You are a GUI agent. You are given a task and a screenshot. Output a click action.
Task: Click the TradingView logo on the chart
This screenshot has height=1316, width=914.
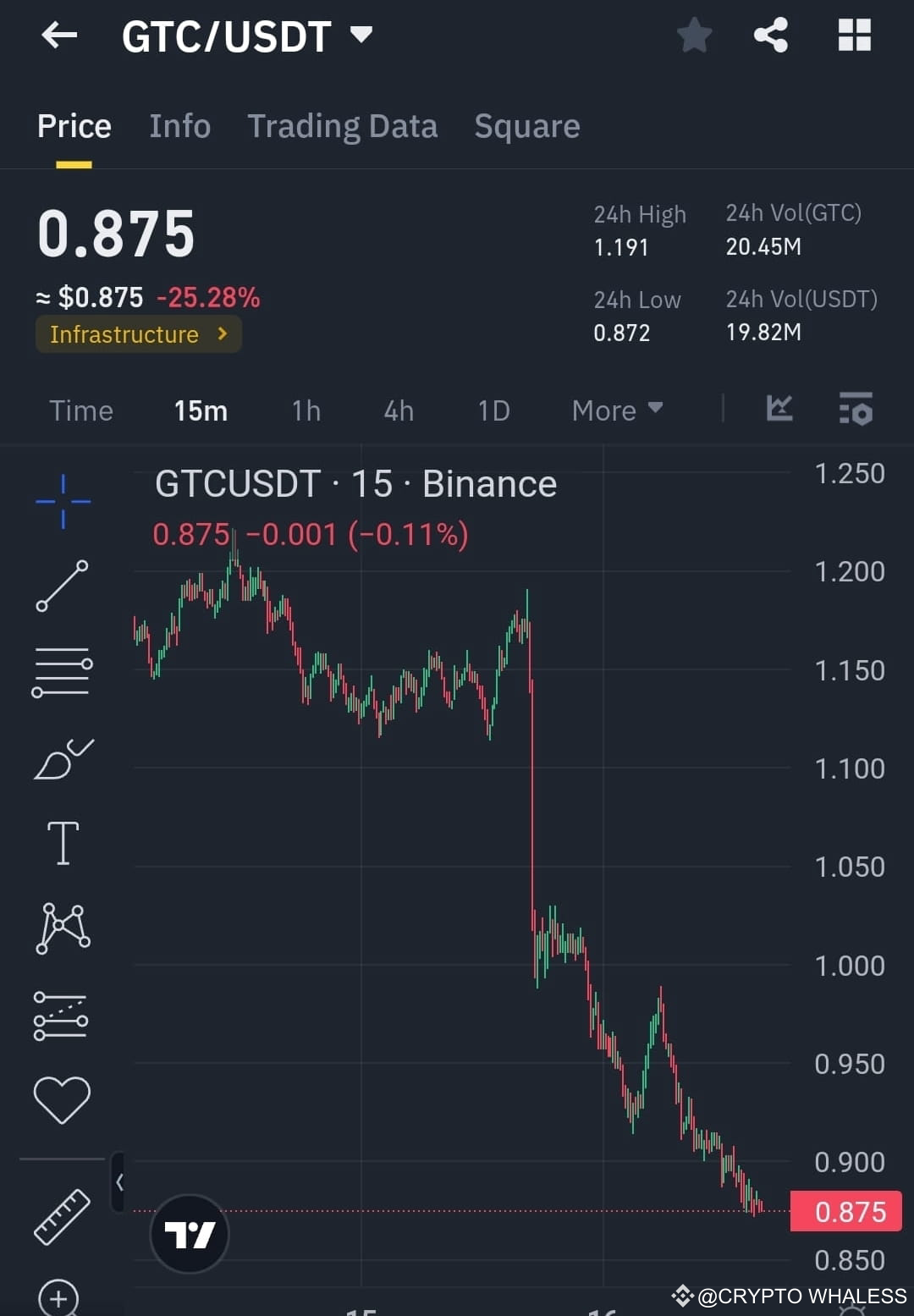pyautogui.click(x=190, y=1234)
